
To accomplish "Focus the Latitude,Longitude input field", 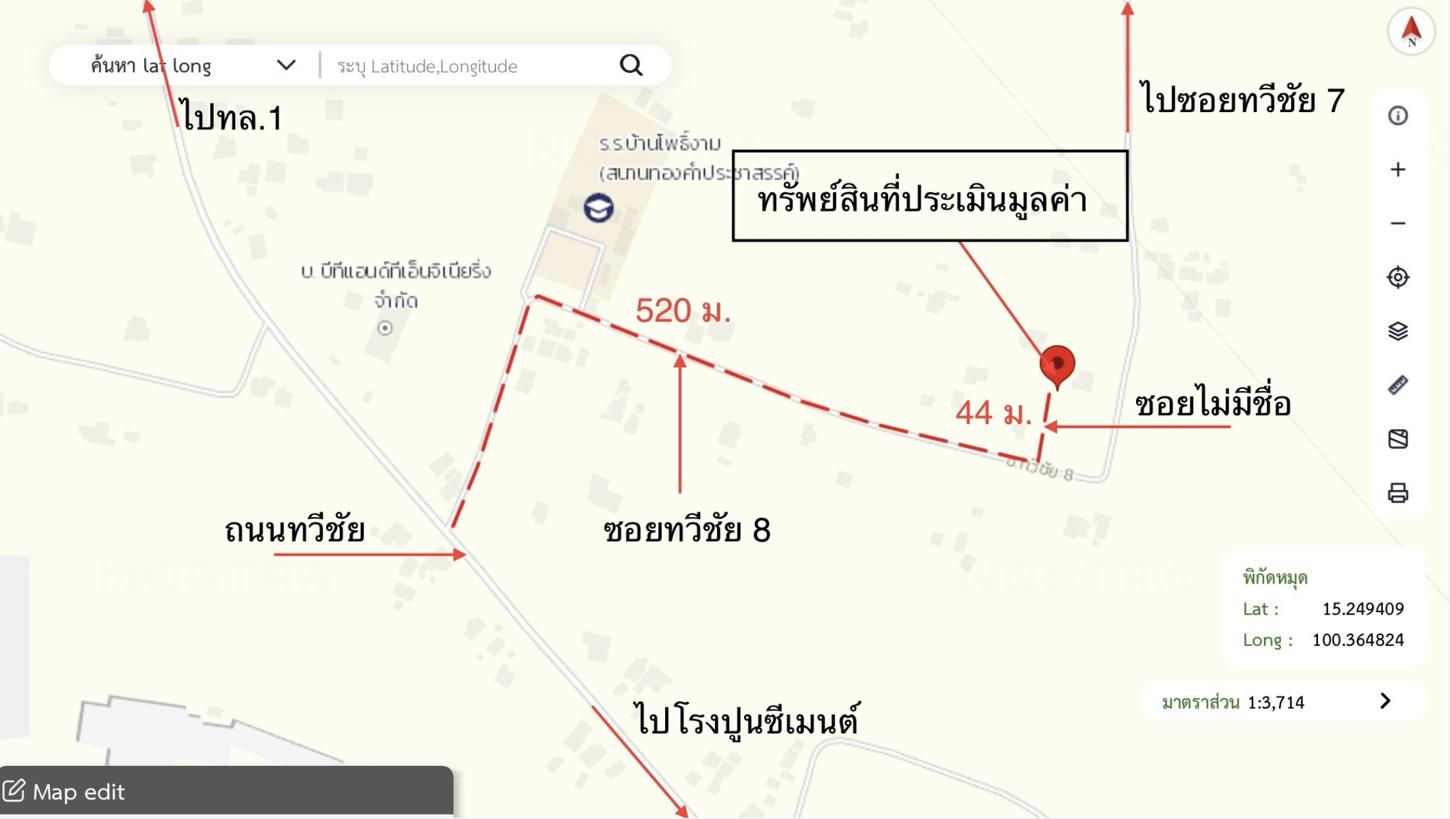I will (x=470, y=66).
